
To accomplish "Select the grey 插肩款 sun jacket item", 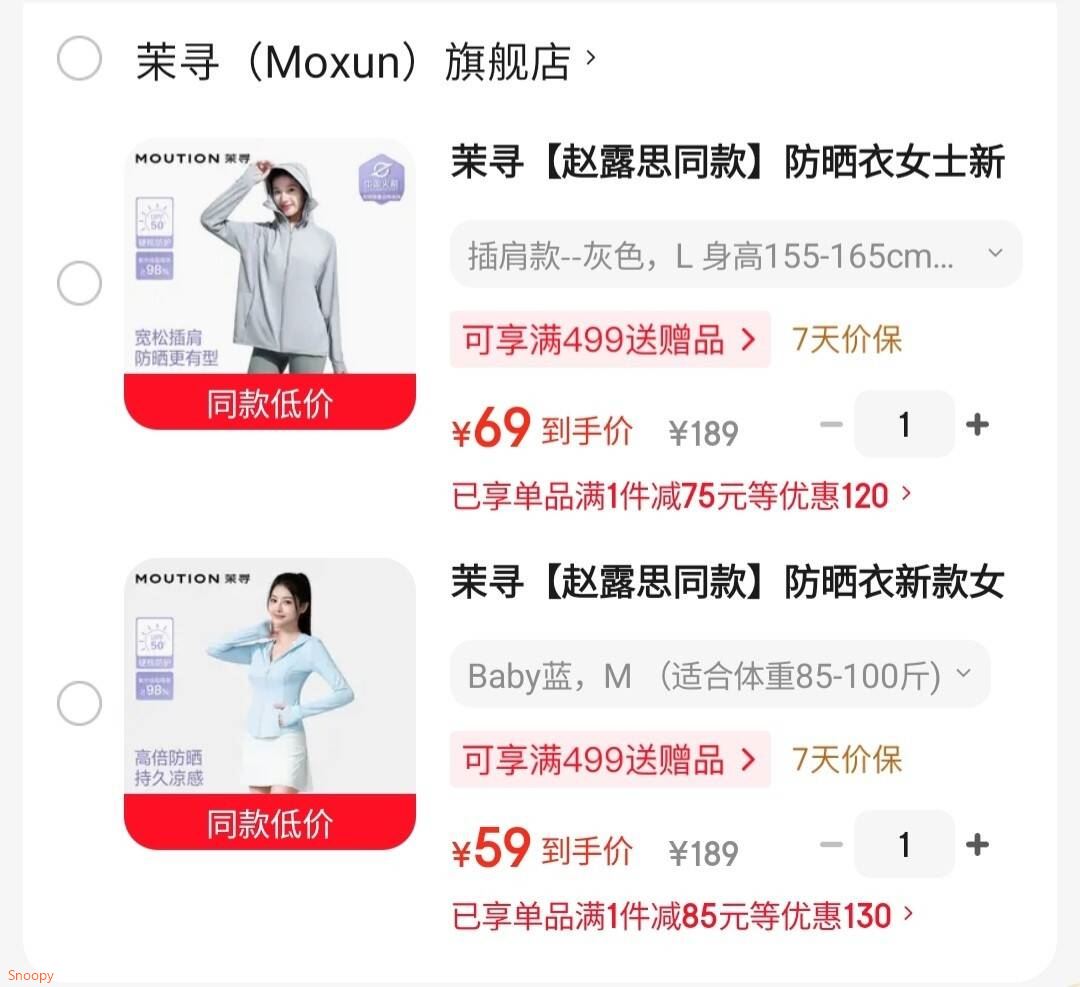I will pyautogui.click(x=79, y=284).
